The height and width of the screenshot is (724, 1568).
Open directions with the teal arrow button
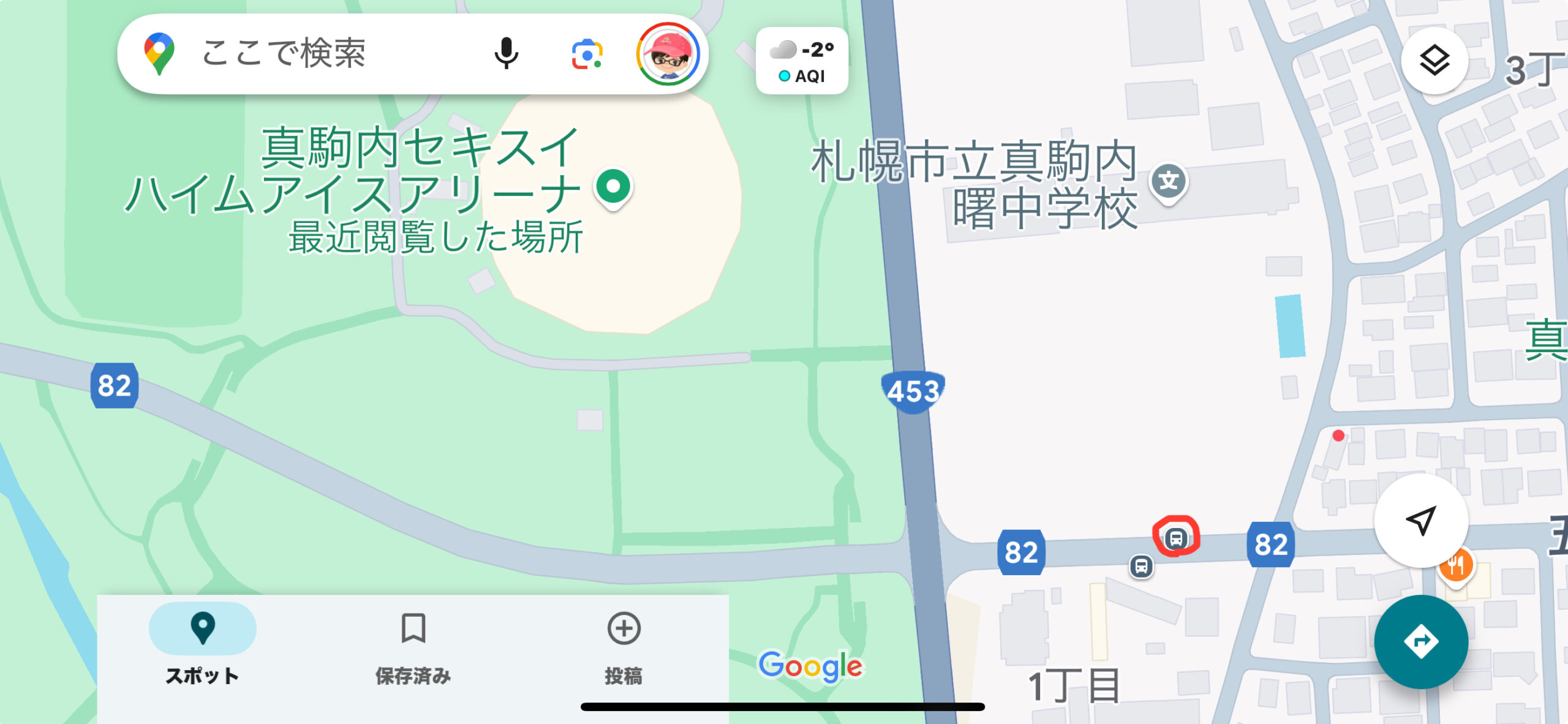pos(1420,641)
